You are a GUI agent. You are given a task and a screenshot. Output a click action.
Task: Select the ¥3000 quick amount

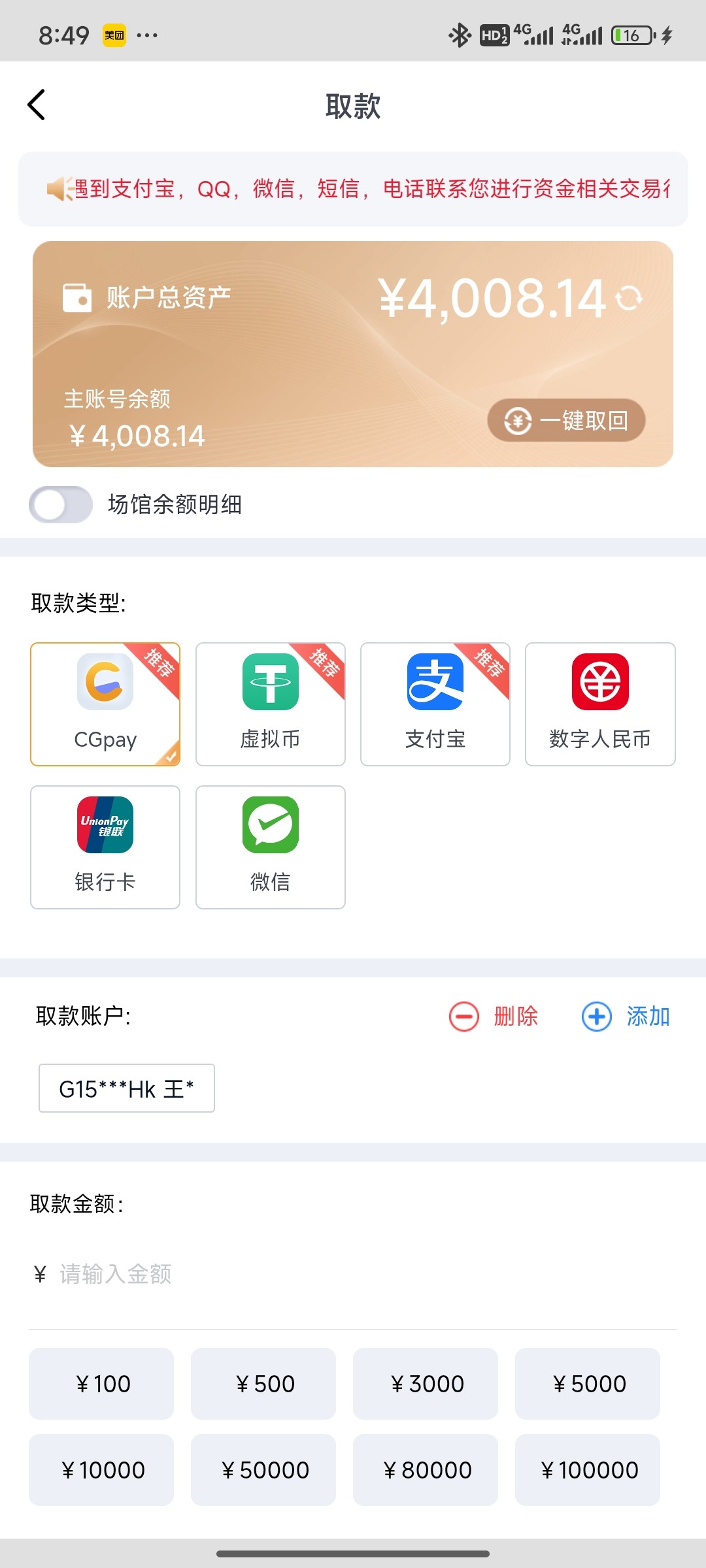click(x=426, y=1384)
